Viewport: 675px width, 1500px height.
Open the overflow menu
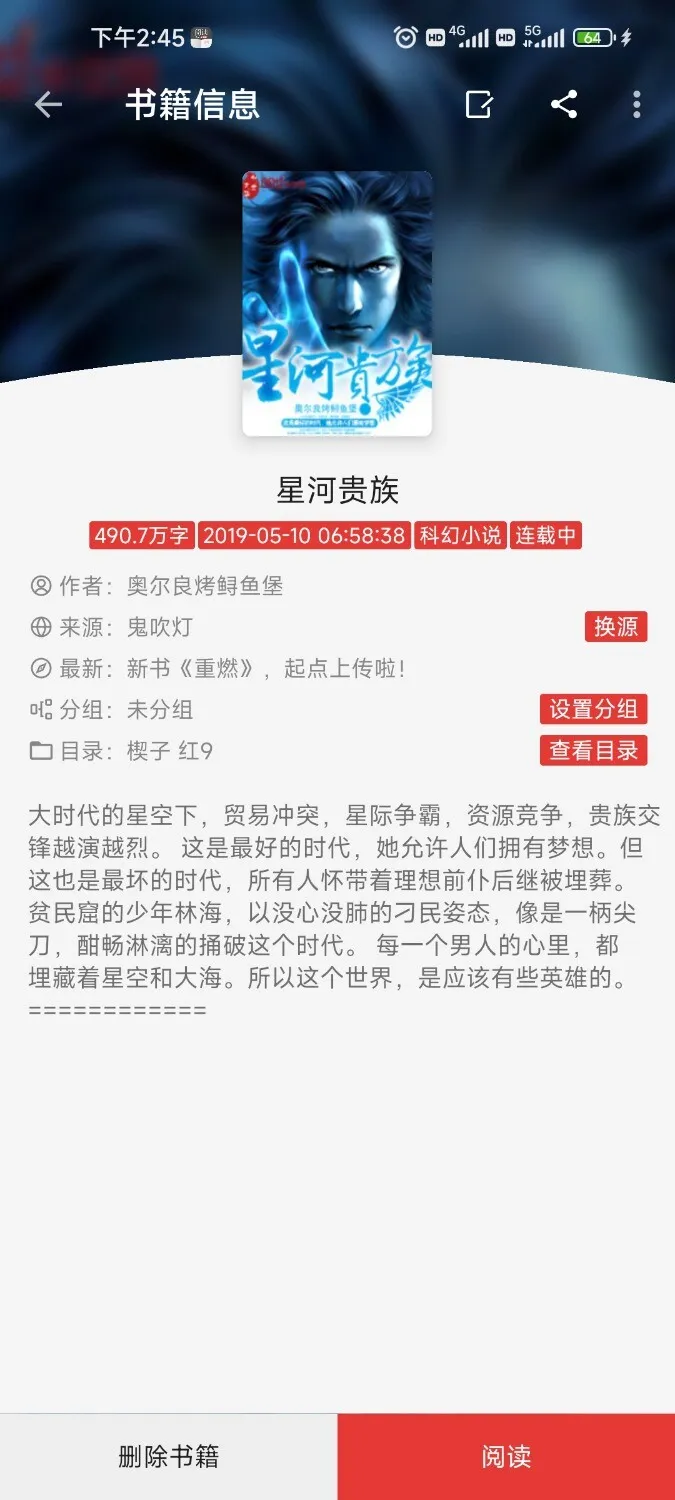point(637,105)
